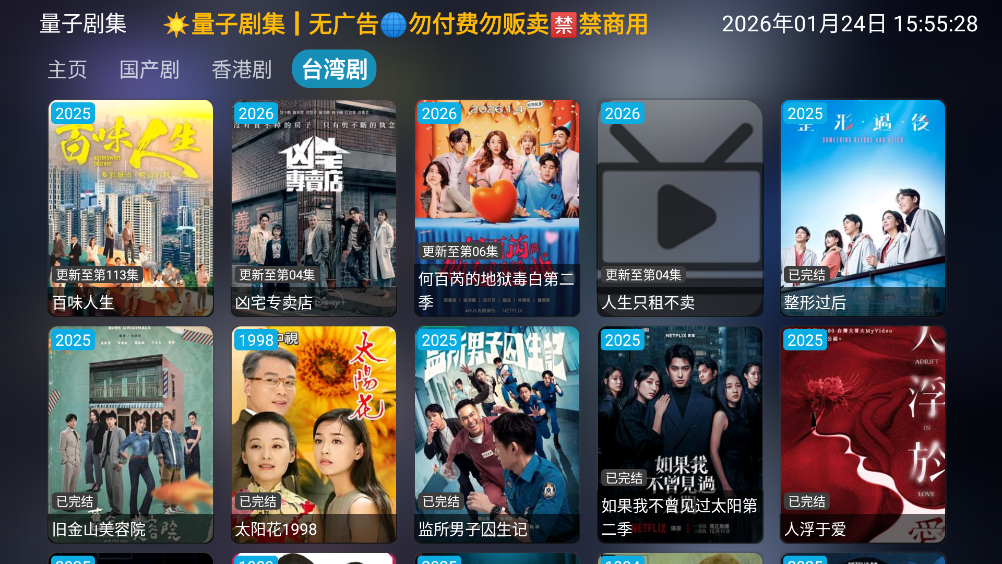Open 如果我不曾见过太阳第二季
Viewport: 1002px width, 564px height.
(680, 434)
